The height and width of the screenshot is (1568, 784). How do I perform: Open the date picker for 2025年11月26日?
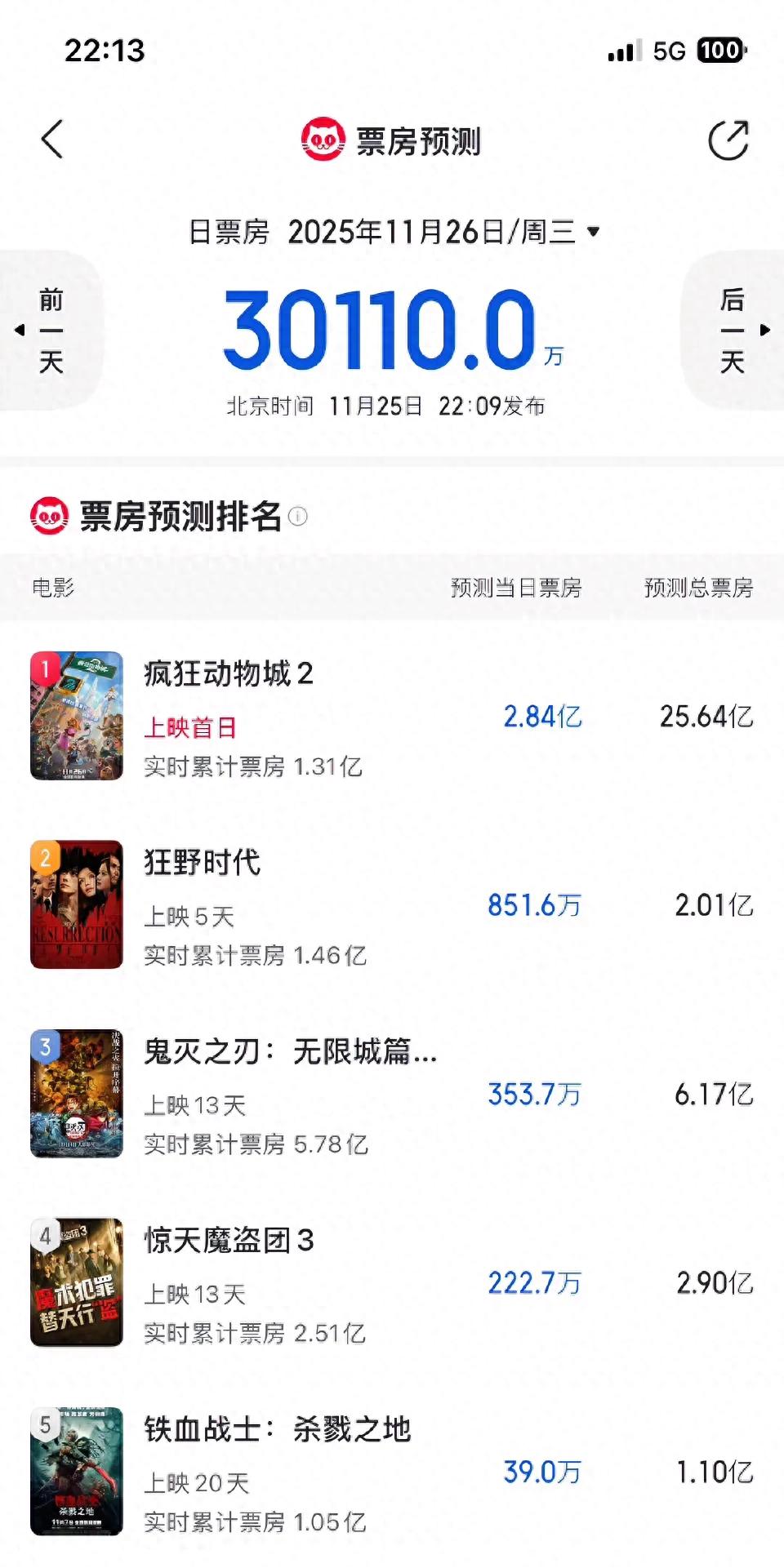tap(594, 232)
